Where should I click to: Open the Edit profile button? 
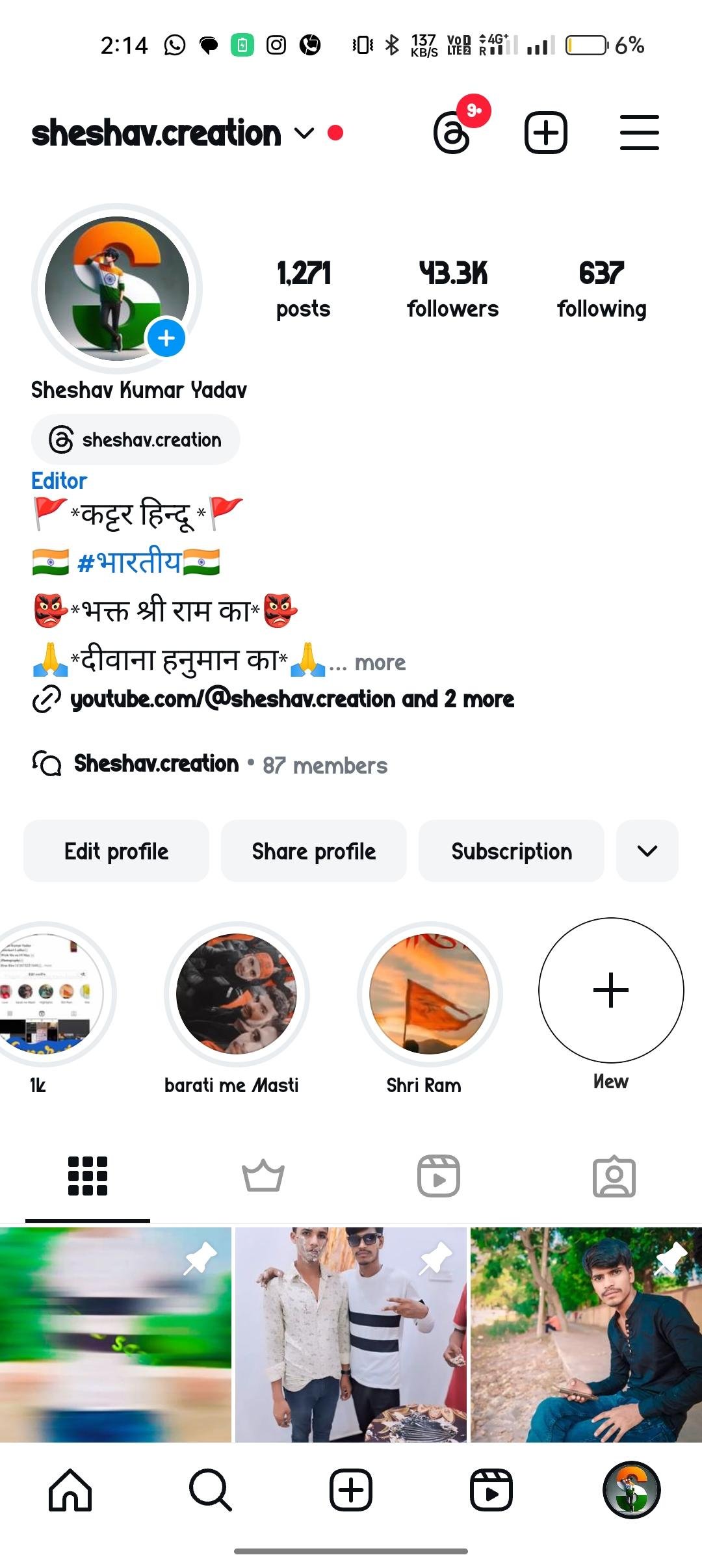click(116, 851)
